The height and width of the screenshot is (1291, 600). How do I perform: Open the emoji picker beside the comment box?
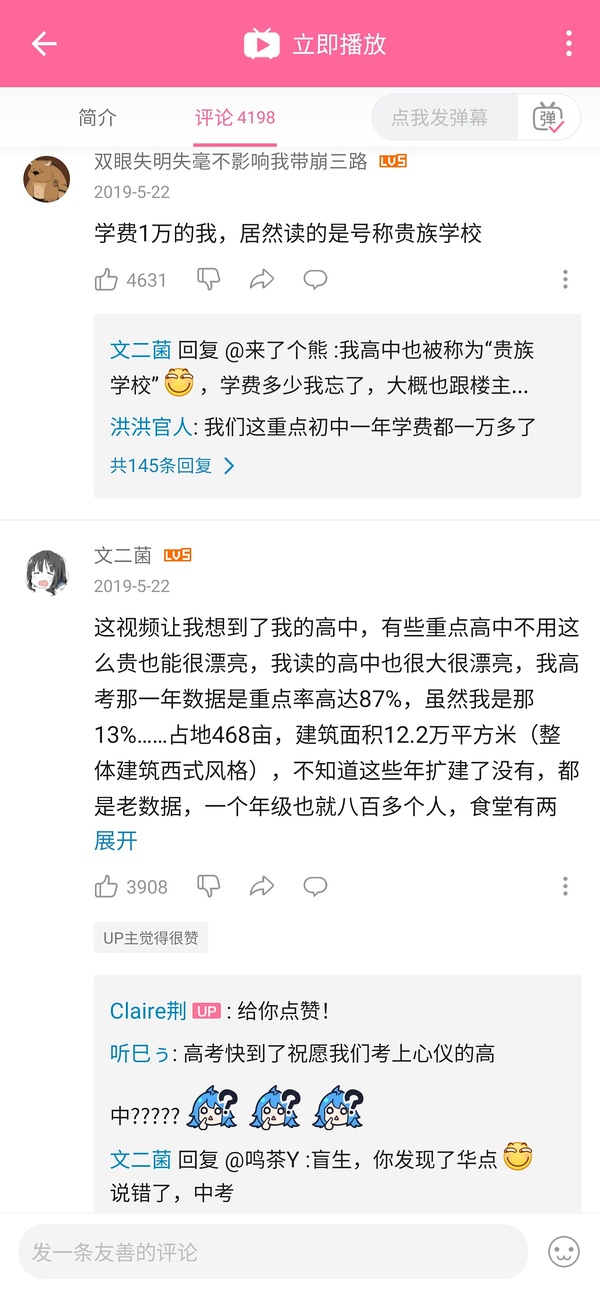click(564, 1252)
